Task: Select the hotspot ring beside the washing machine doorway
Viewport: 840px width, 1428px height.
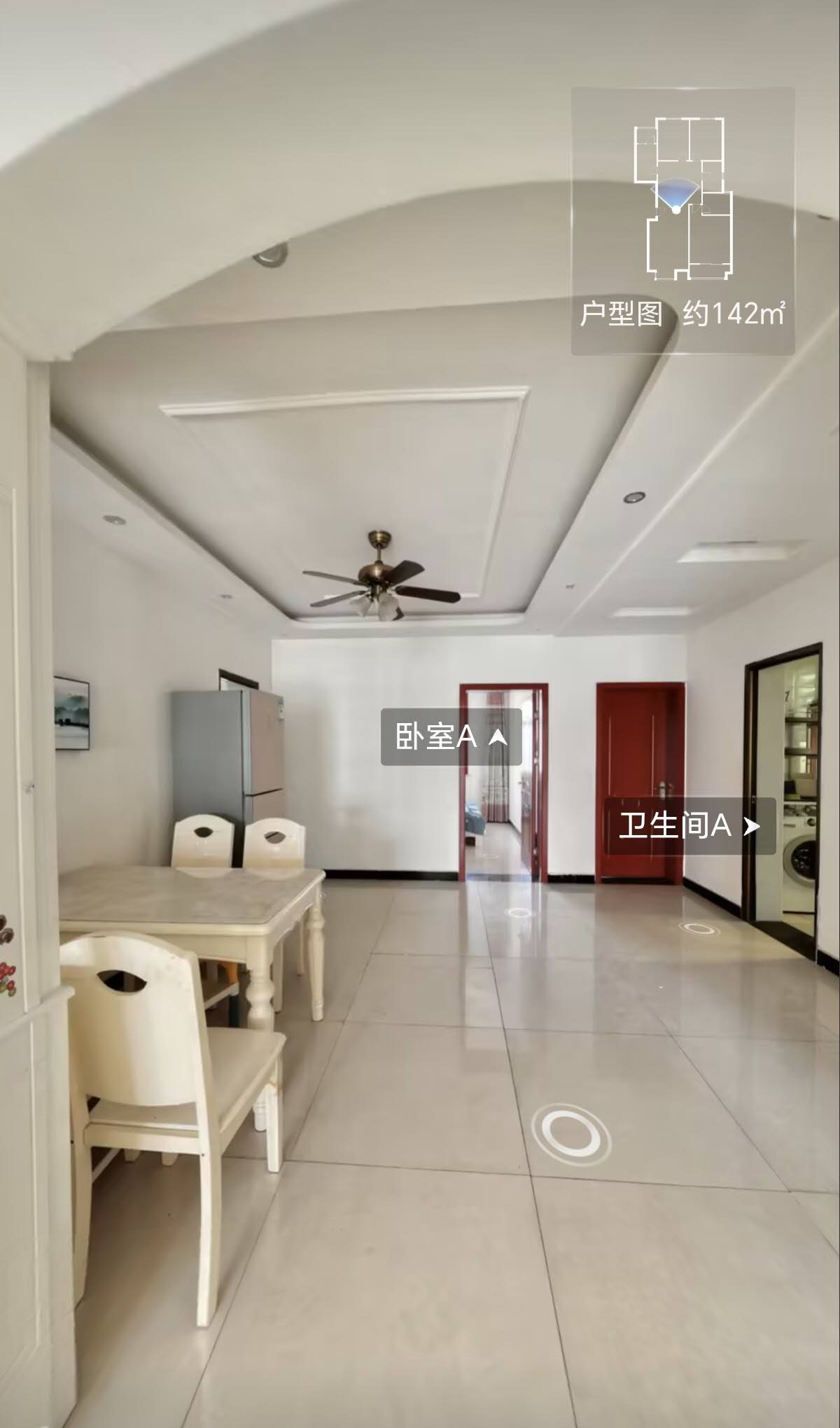Action: (699, 928)
